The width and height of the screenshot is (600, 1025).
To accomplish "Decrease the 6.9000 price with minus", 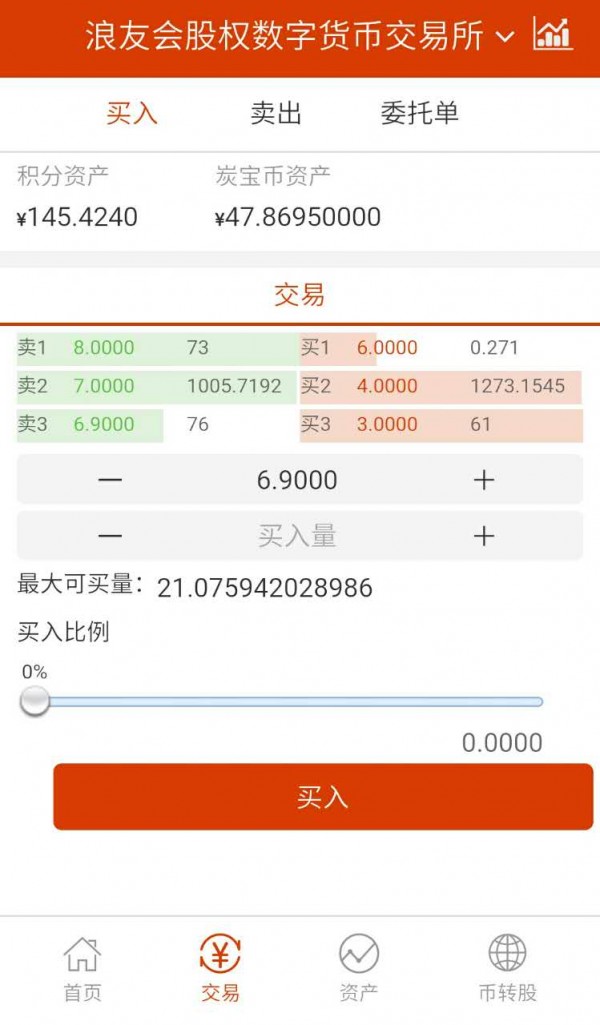I will (110, 480).
